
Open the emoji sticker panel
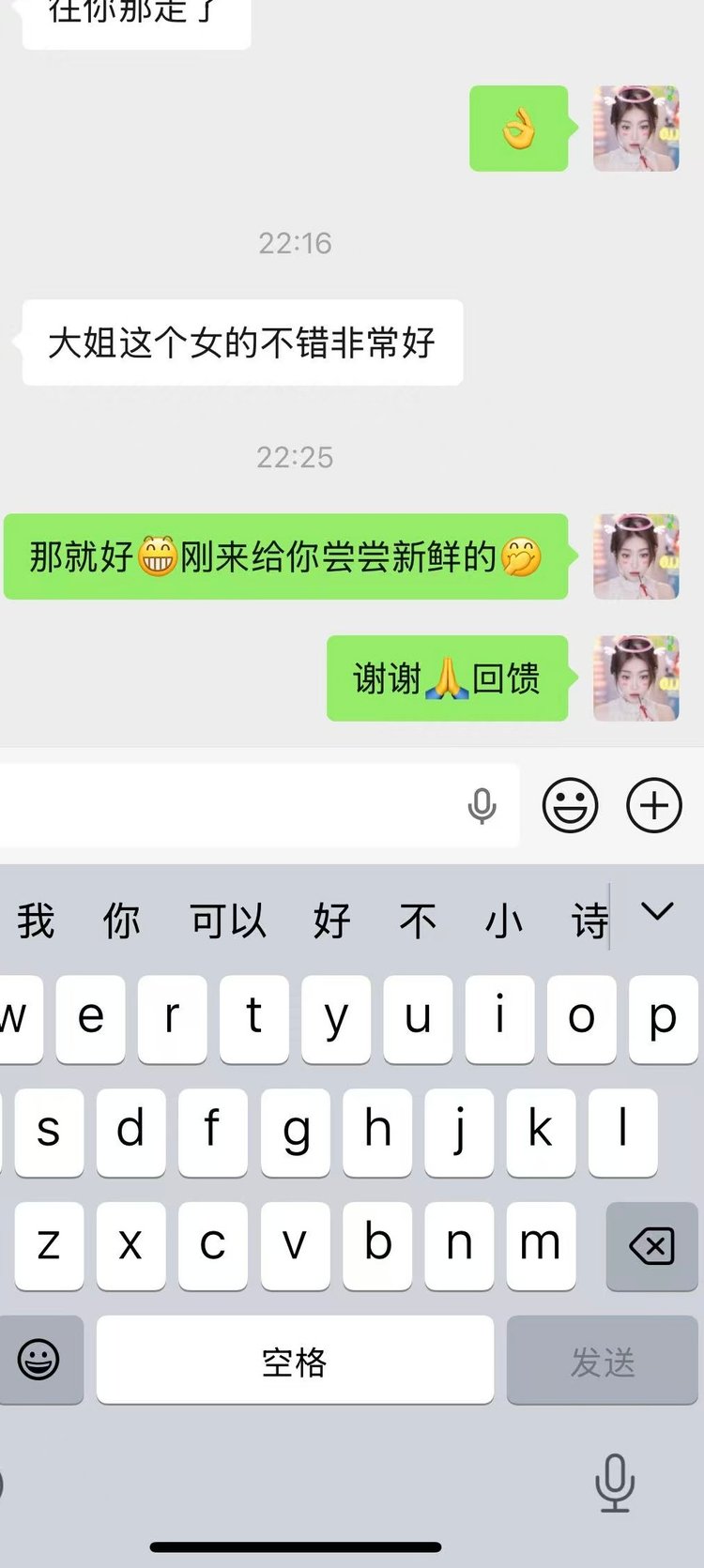tap(570, 806)
